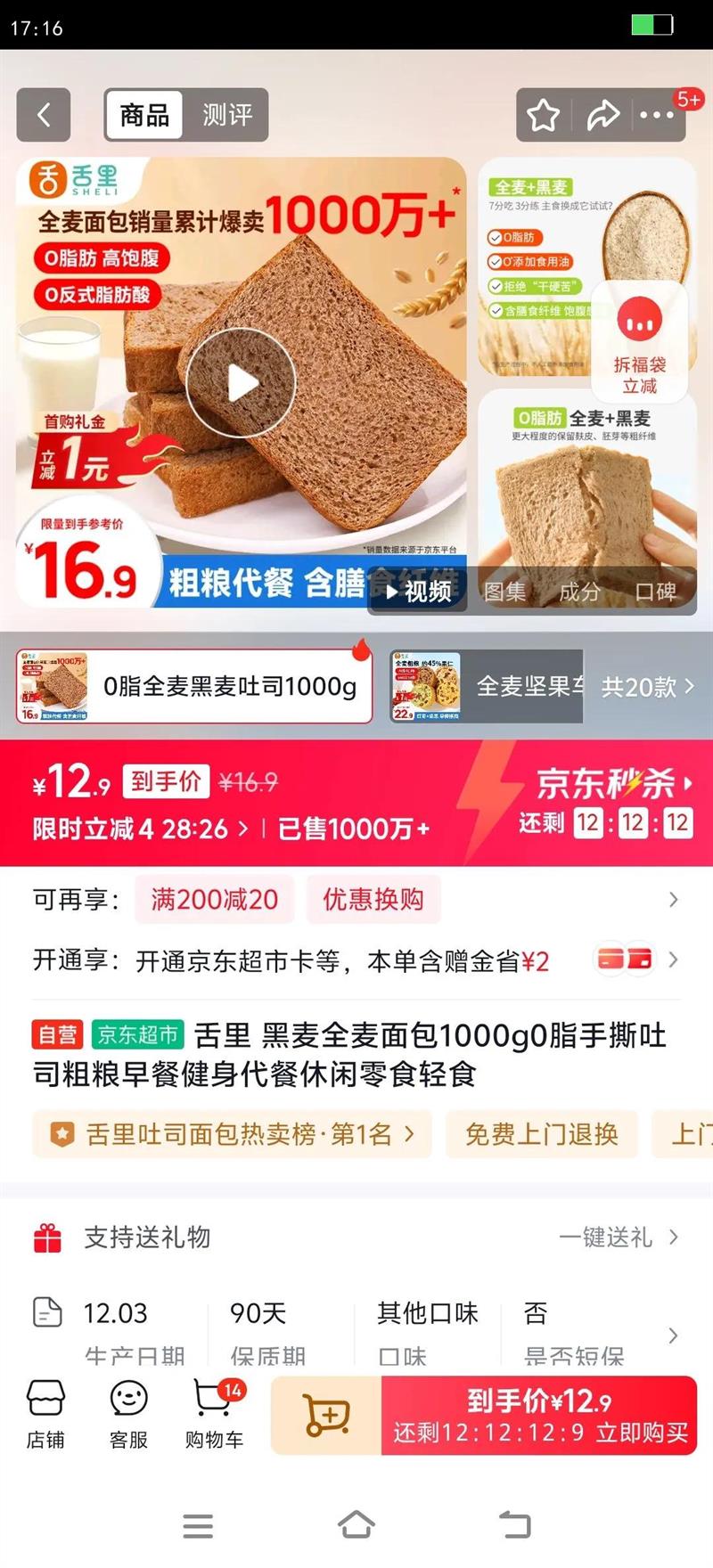
Task: Show the 成分 media section
Action: (579, 592)
